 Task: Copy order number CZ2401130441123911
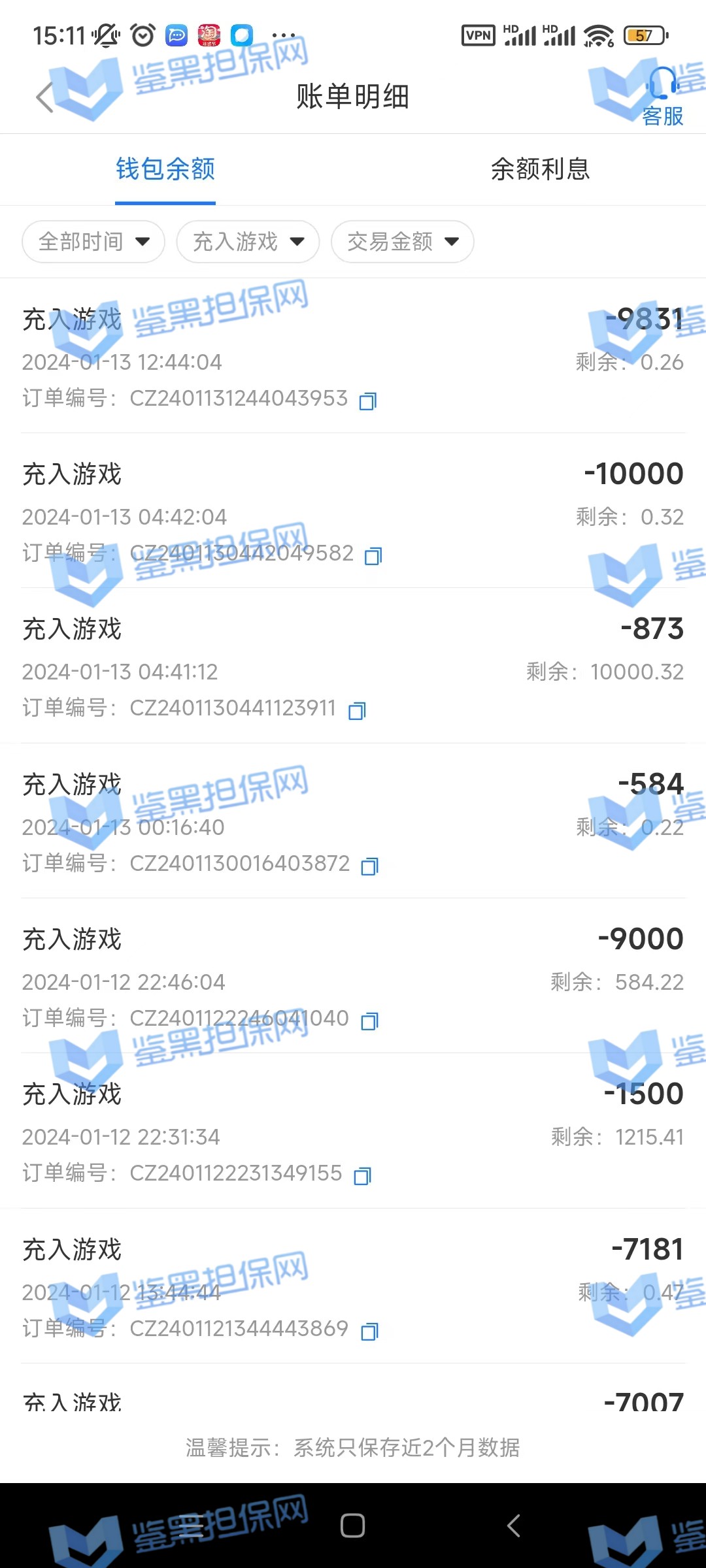pyautogui.click(x=357, y=710)
